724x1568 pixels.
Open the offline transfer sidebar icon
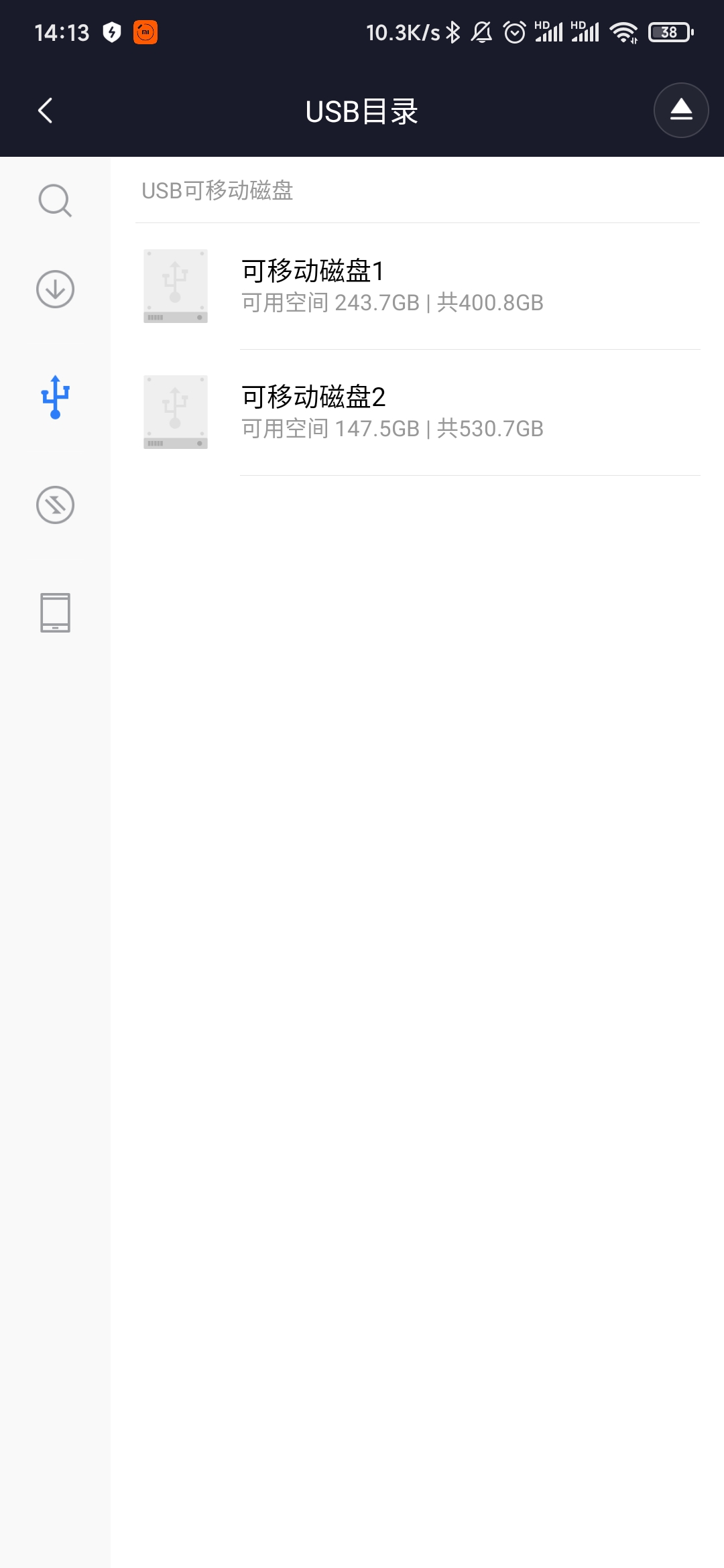point(54,505)
